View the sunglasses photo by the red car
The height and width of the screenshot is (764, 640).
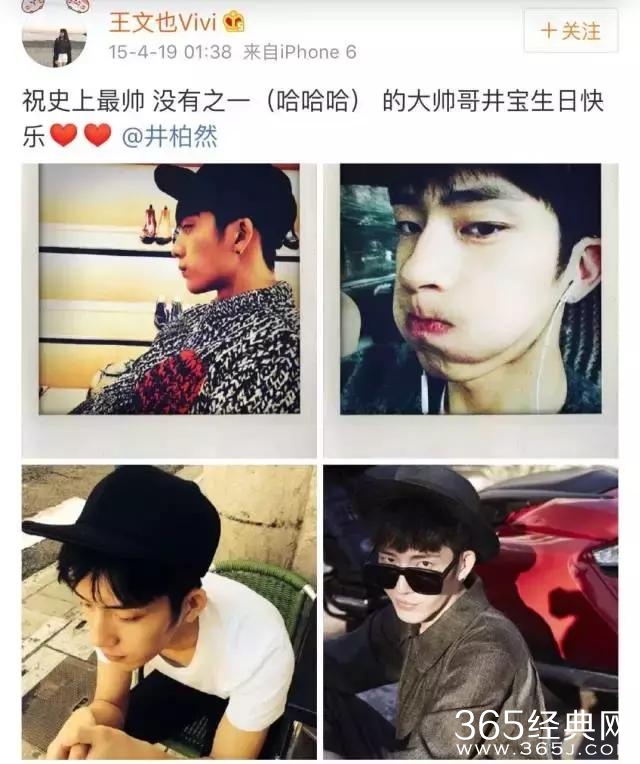471,612
